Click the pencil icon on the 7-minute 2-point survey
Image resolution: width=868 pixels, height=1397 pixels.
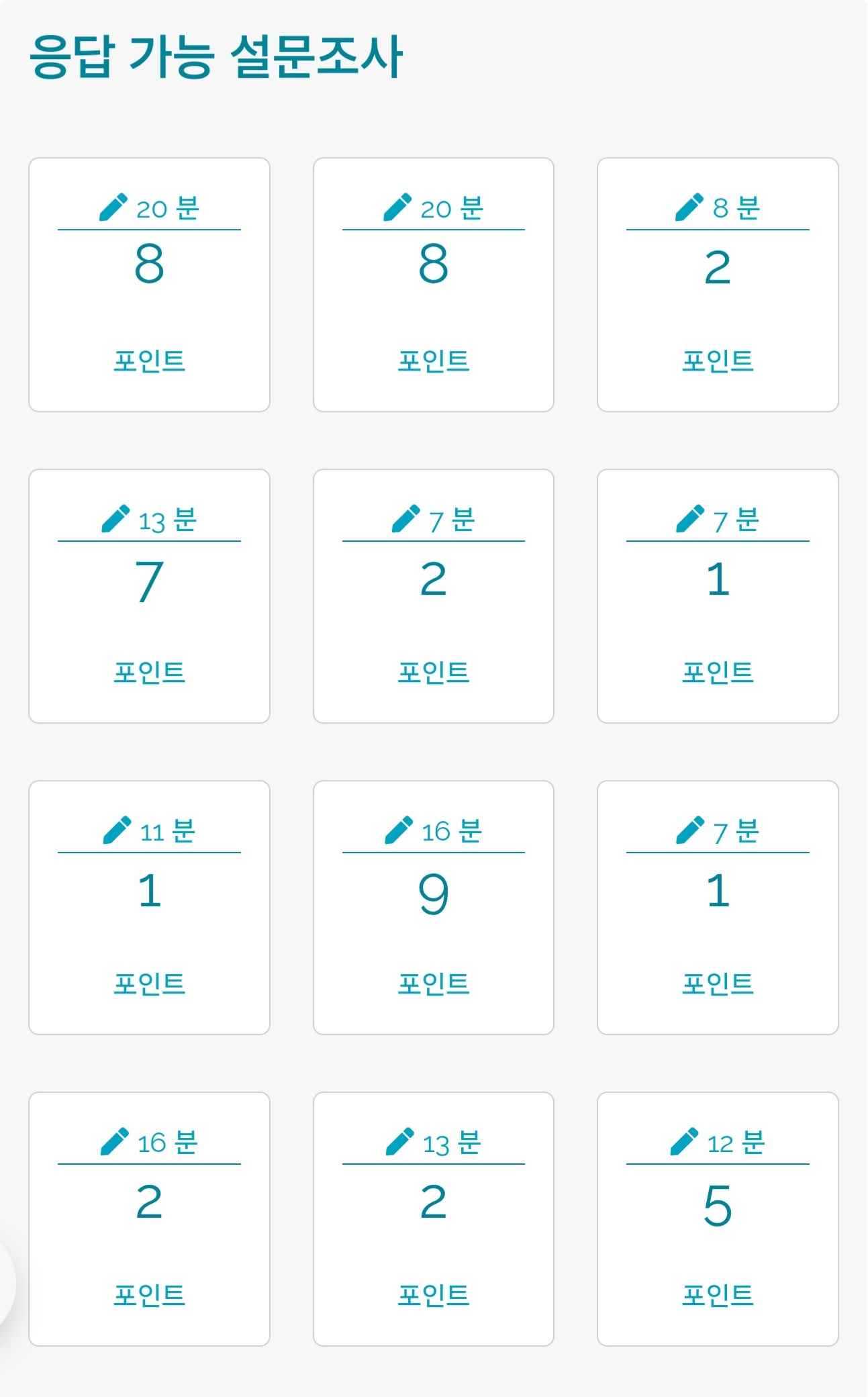[x=403, y=518]
